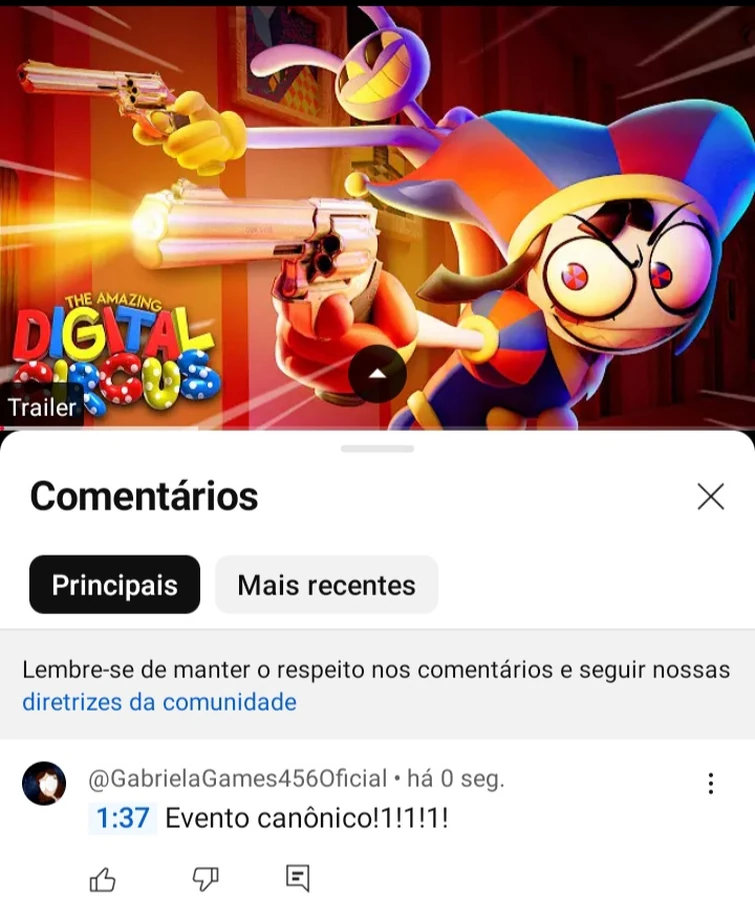Close the Comentários panel
The width and height of the screenshot is (755, 916).
pos(710,496)
